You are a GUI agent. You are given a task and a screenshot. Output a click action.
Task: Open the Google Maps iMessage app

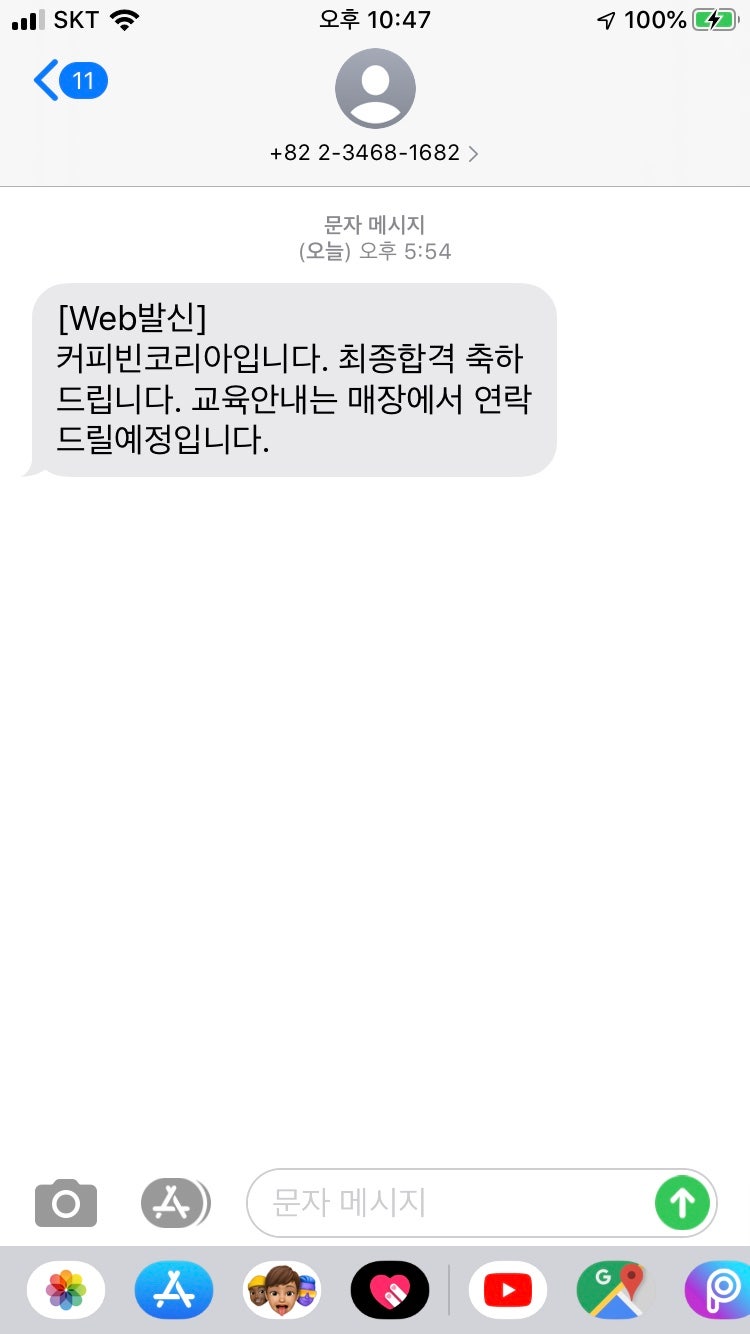(x=616, y=1290)
